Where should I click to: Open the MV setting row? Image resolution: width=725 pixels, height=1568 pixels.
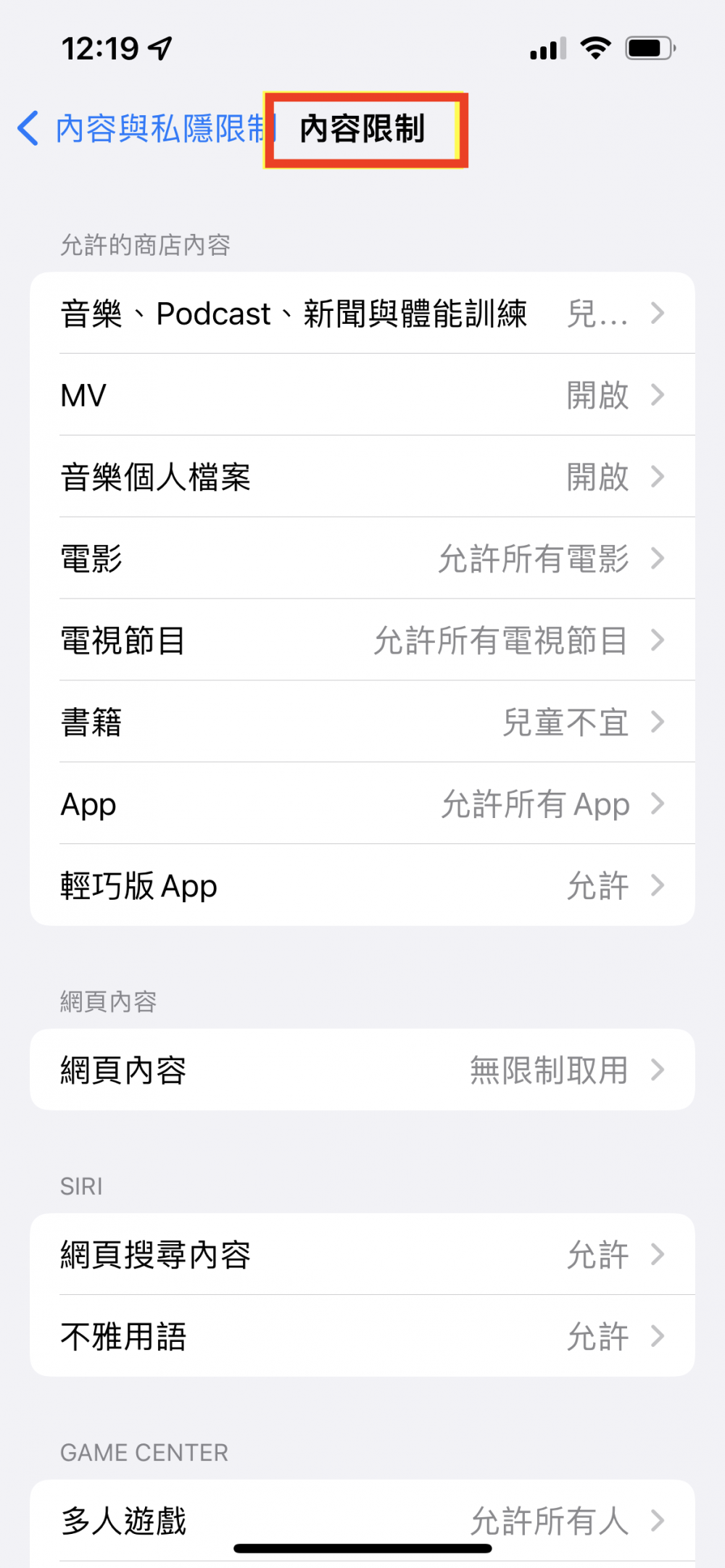coord(362,396)
